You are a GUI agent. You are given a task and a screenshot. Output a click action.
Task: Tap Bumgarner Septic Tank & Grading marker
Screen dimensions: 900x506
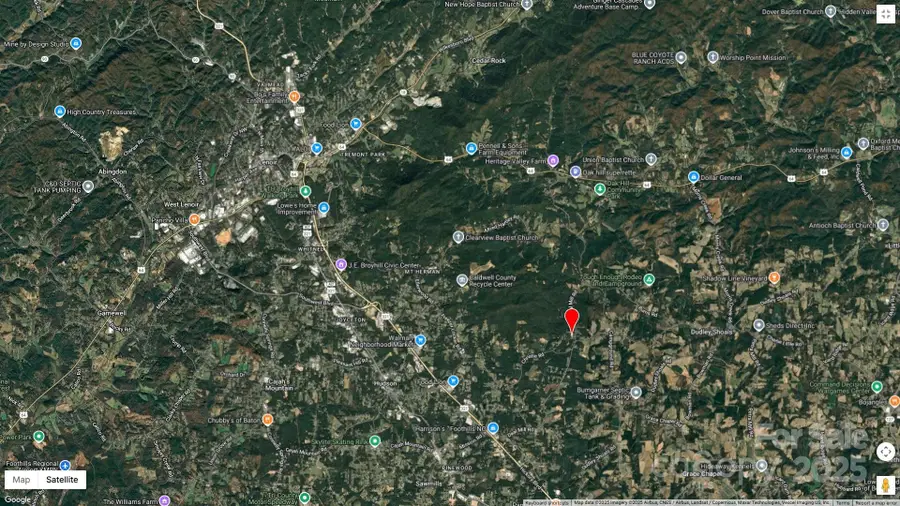[x=636, y=392]
